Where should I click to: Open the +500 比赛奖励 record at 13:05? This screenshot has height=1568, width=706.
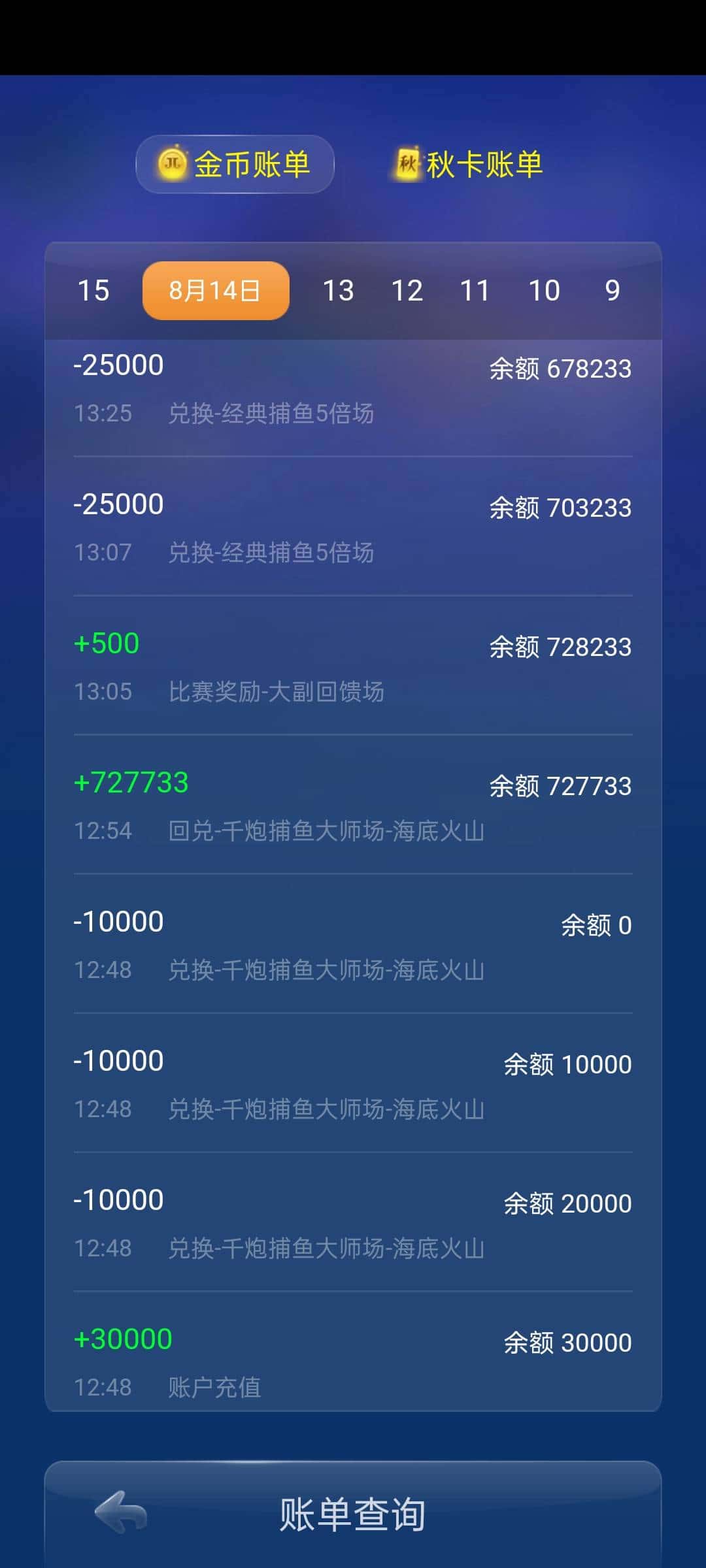(353, 666)
